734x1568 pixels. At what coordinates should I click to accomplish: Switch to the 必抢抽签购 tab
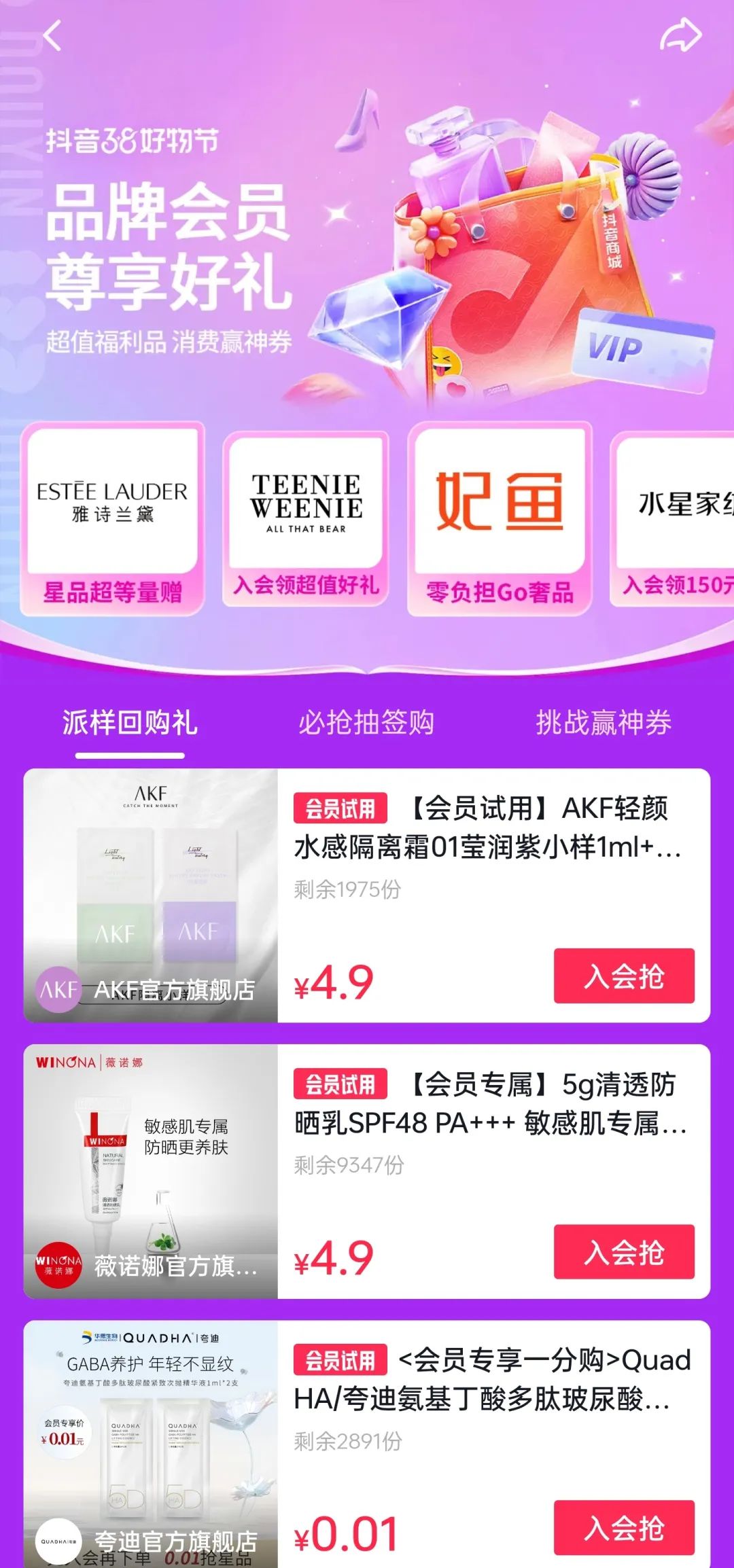coord(366,722)
